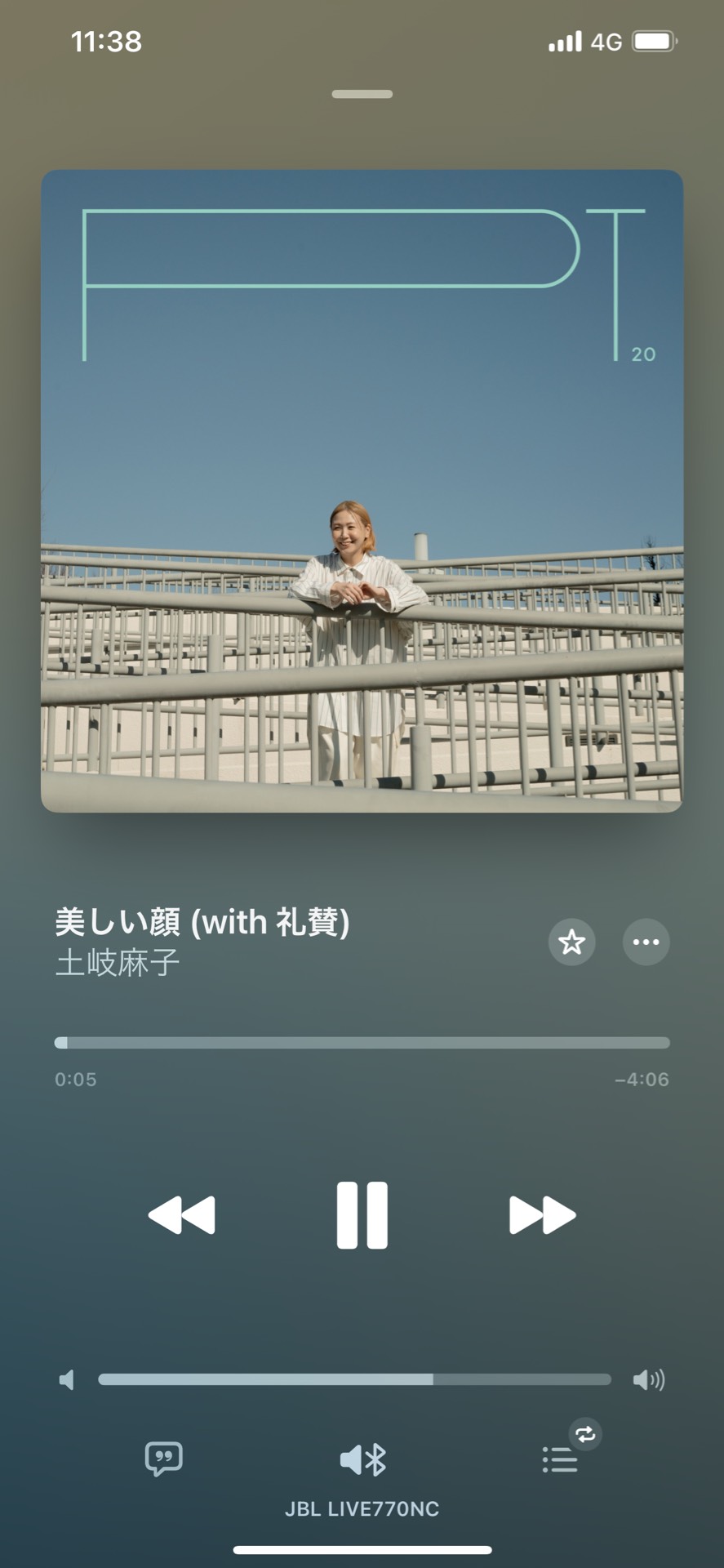The height and width of the screenshot is (1568, 724).
Task: Tap the playback progress bar
Action: [362, 1043]
